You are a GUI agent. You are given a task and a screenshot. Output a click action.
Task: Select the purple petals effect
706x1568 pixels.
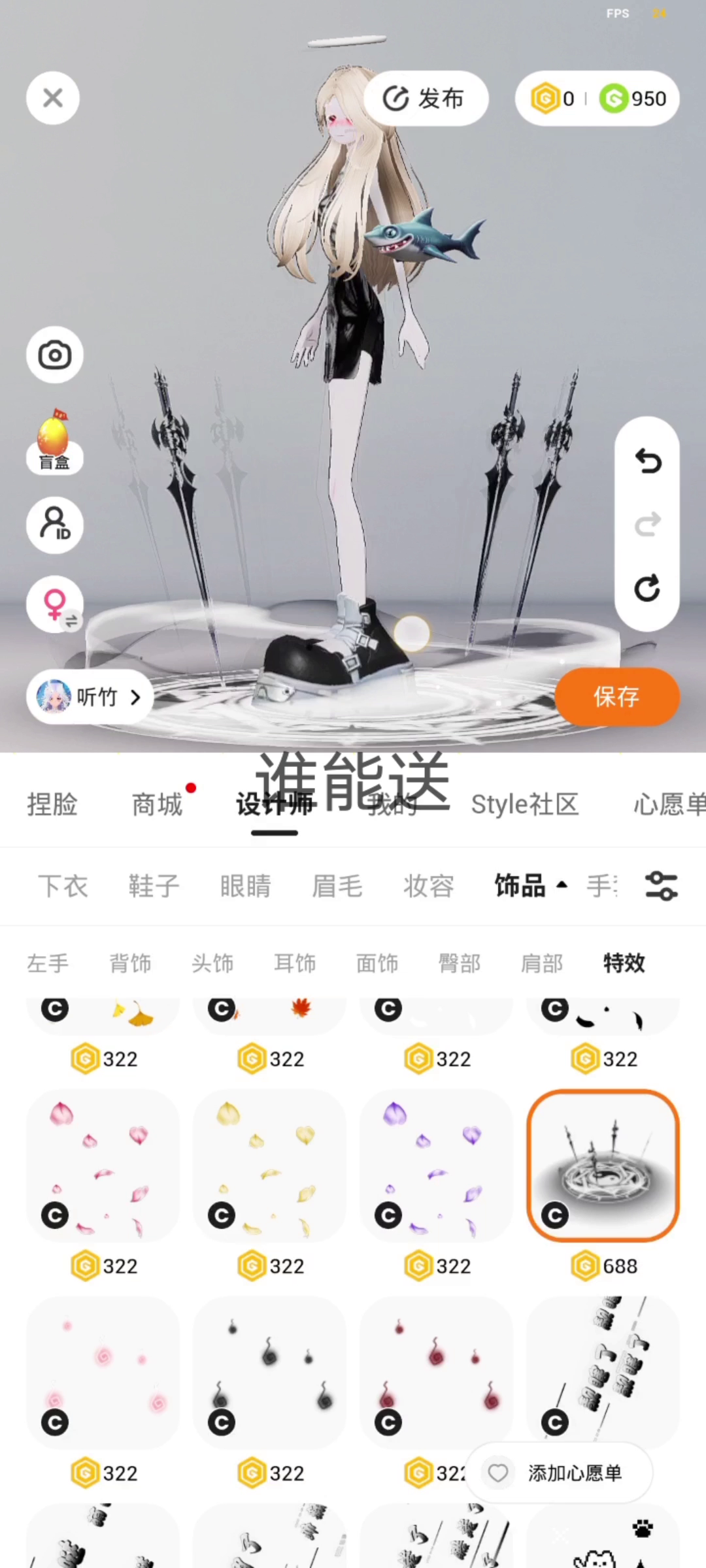click(436, 1166)
